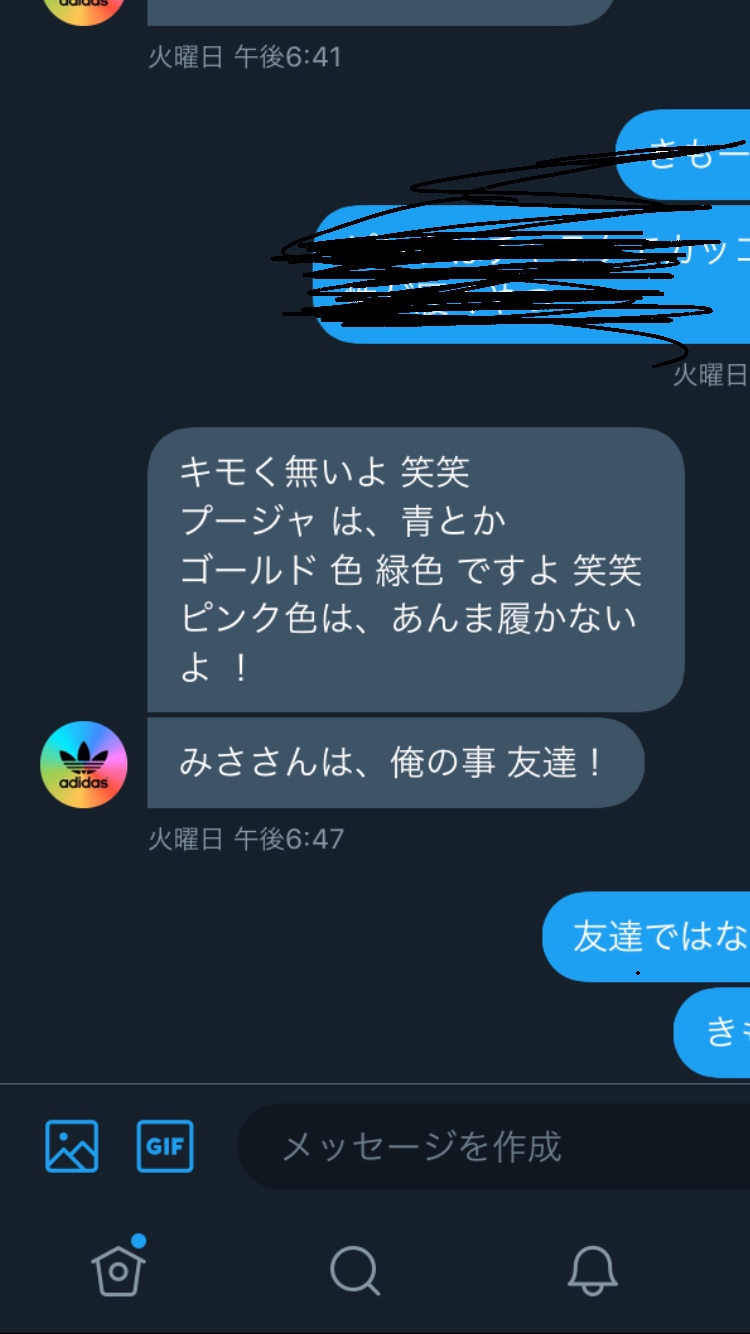Viewport: 750px width, 1334px height.
Task: Go to the Home tab
Action: 119,1270
